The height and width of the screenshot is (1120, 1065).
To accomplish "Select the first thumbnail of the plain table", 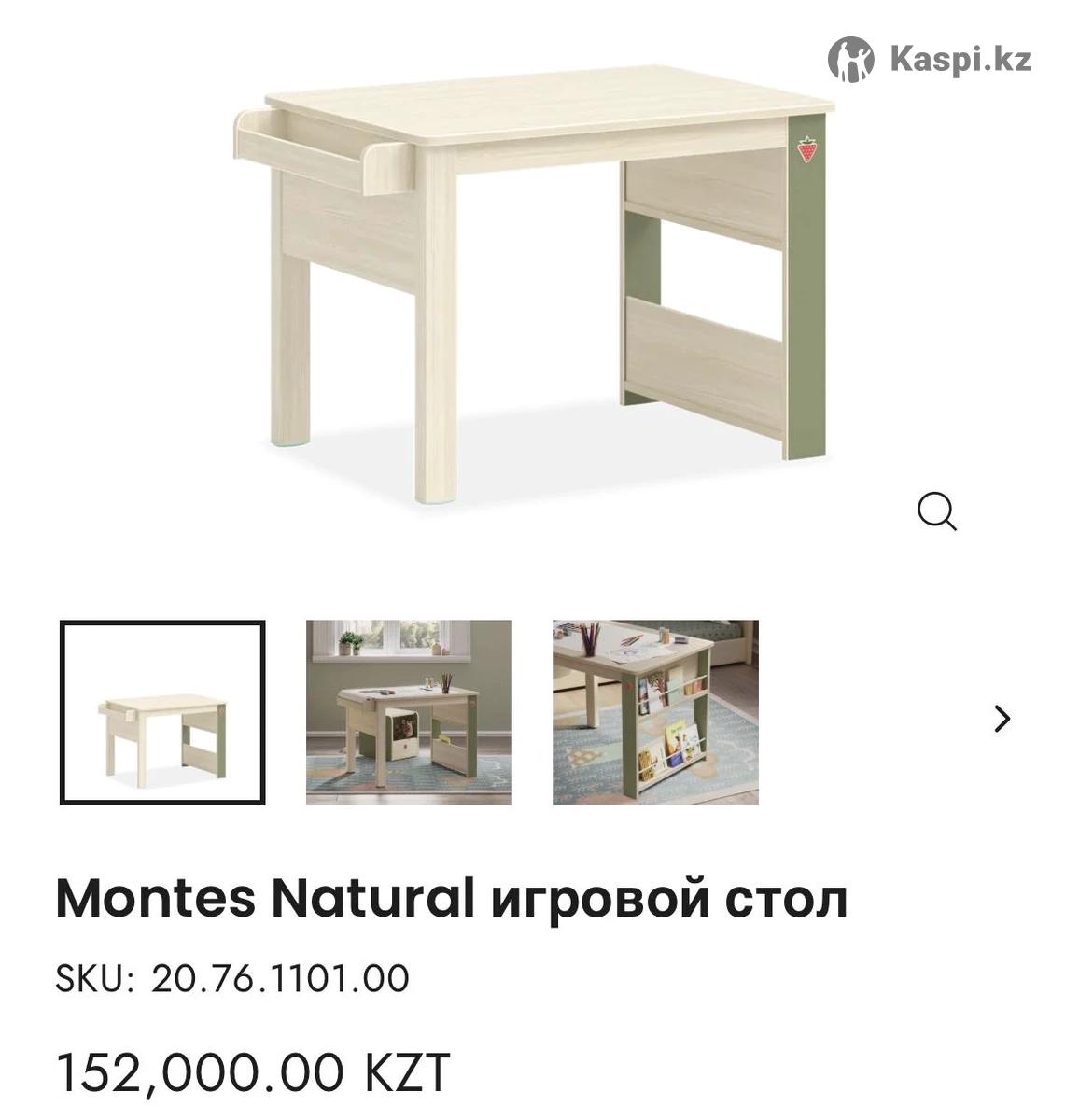I will tap(162, 712).
